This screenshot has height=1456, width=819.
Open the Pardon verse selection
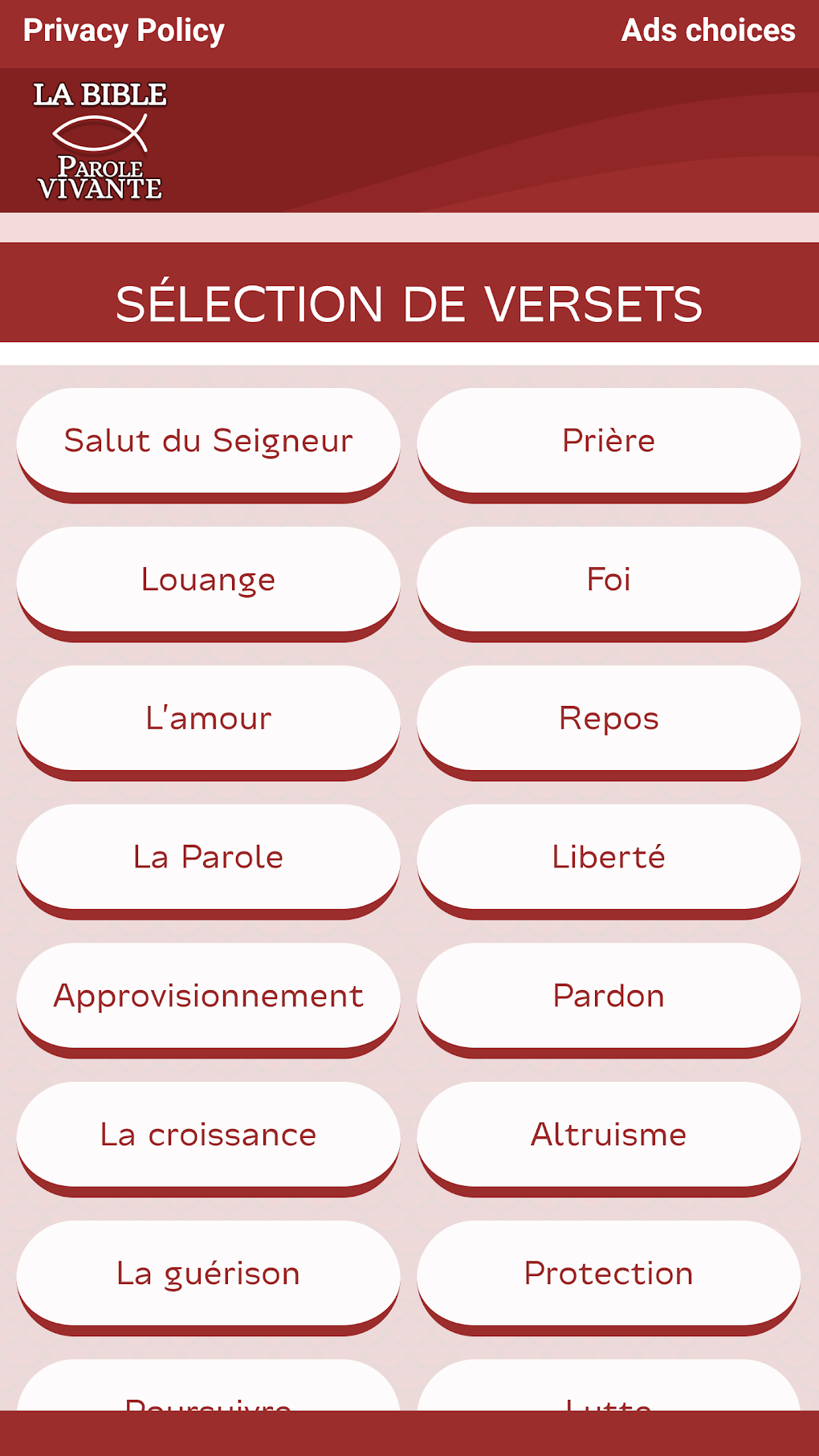point(609,997)
